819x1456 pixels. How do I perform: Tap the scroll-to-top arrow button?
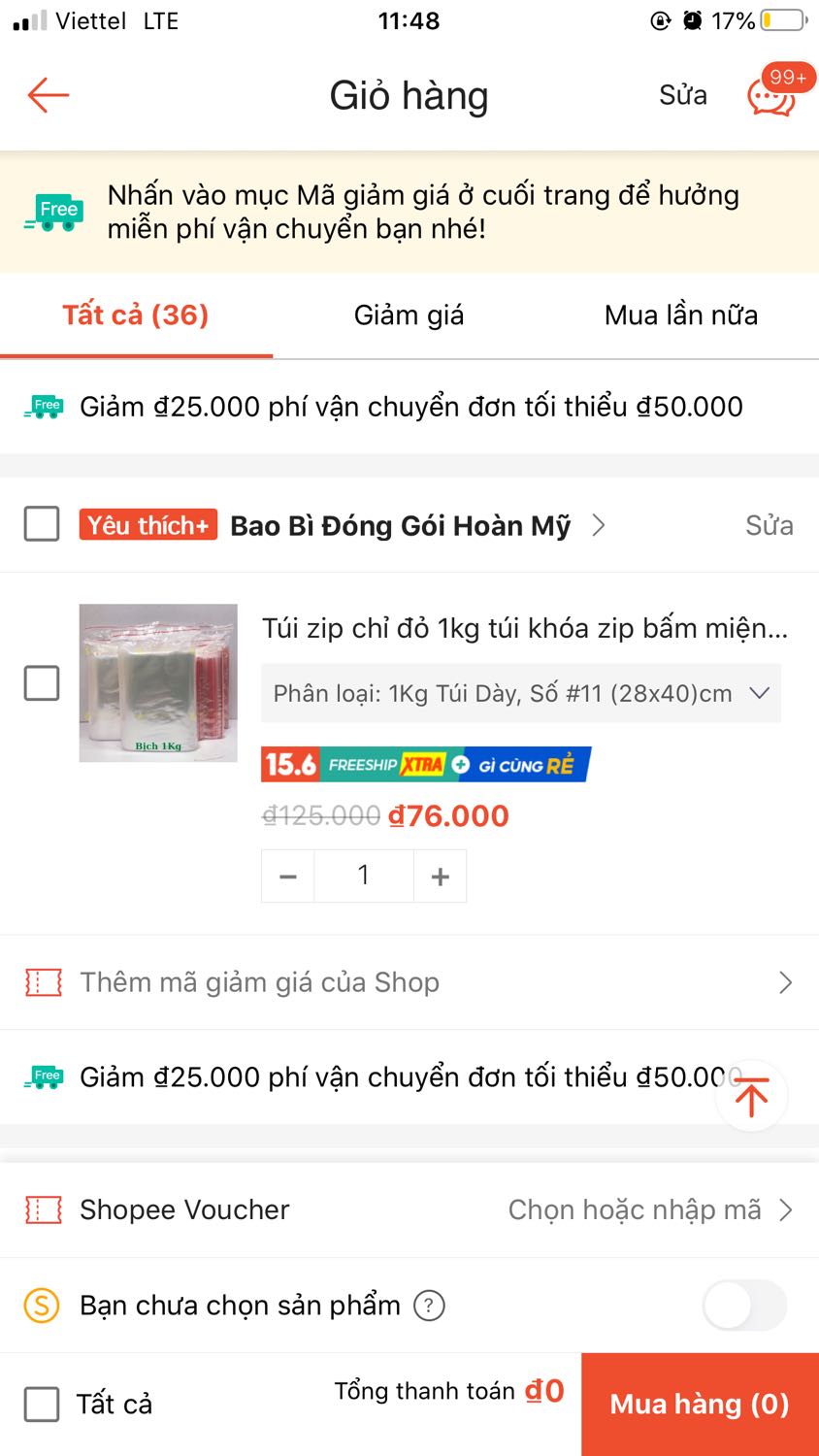[751, 1095]
